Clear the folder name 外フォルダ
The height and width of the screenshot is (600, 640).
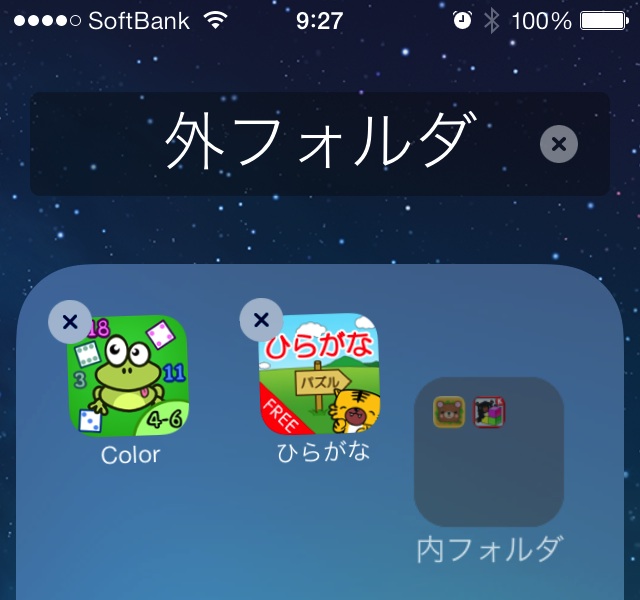(559, 144)
